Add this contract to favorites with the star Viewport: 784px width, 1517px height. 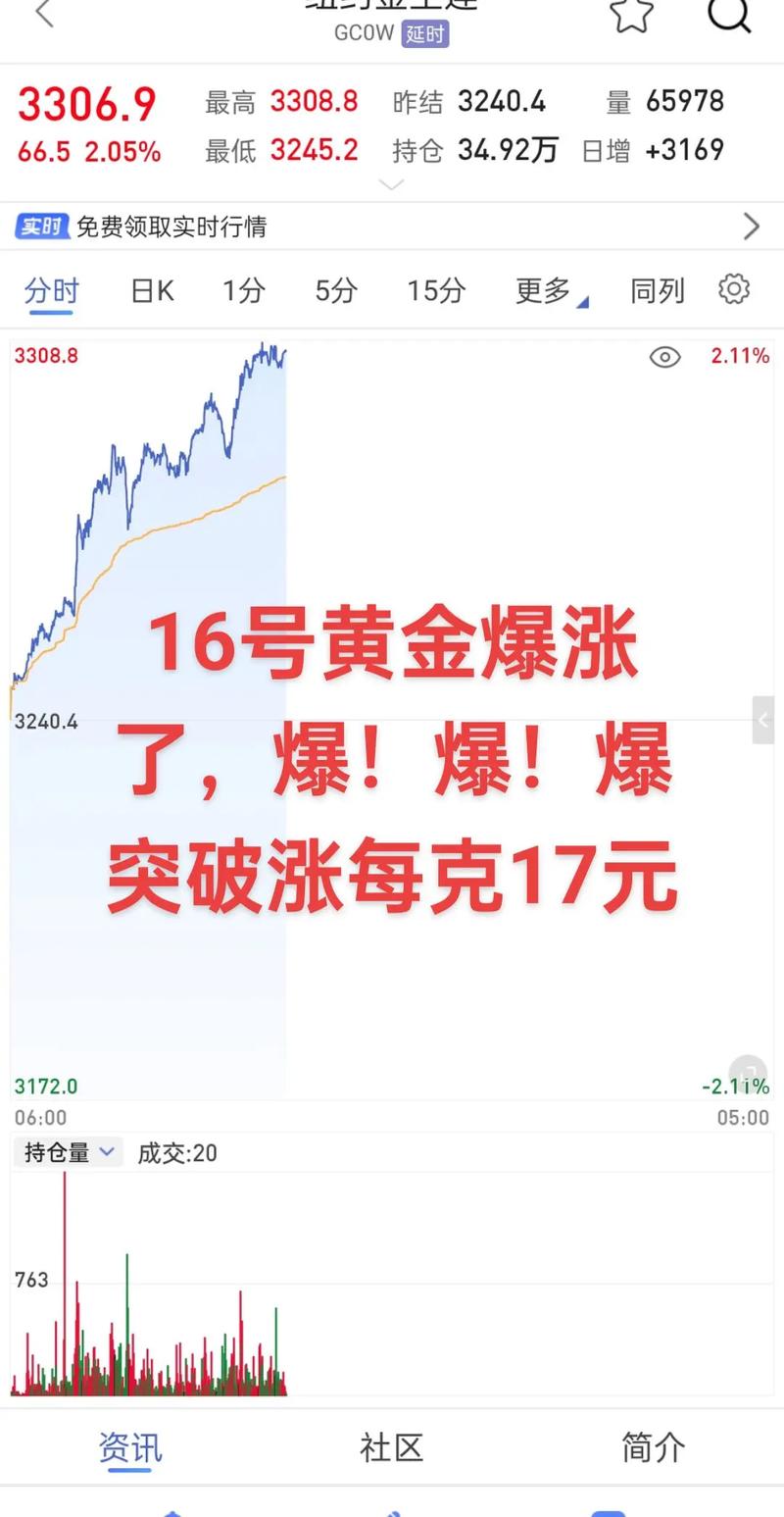(x=631, y=14)
